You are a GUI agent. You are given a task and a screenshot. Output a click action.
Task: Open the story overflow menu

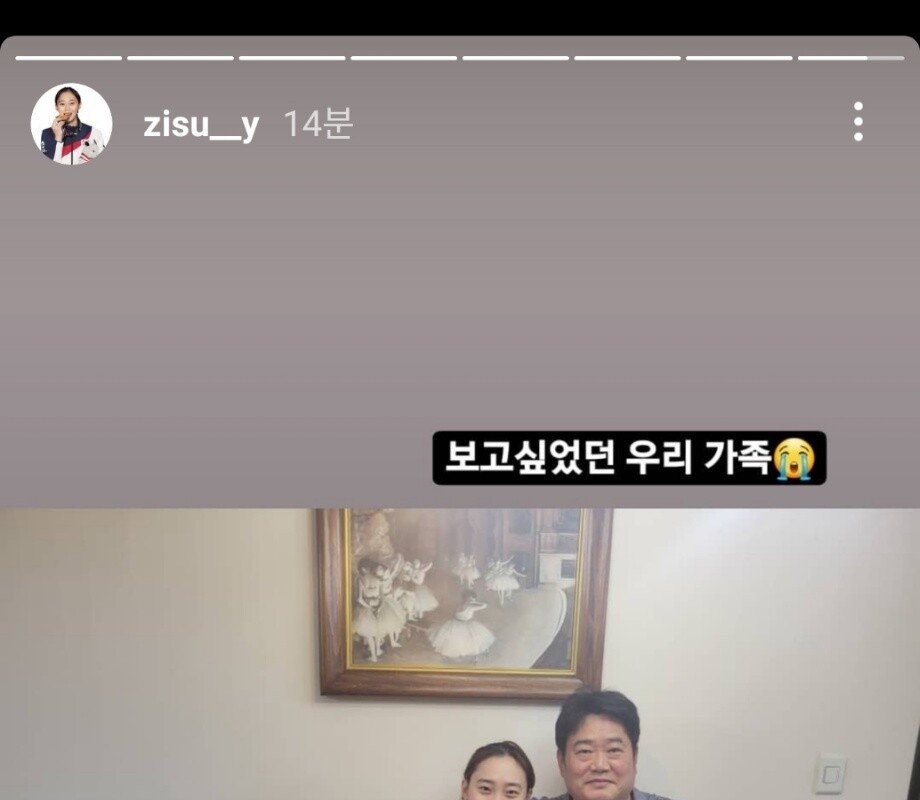pos(858,122)
